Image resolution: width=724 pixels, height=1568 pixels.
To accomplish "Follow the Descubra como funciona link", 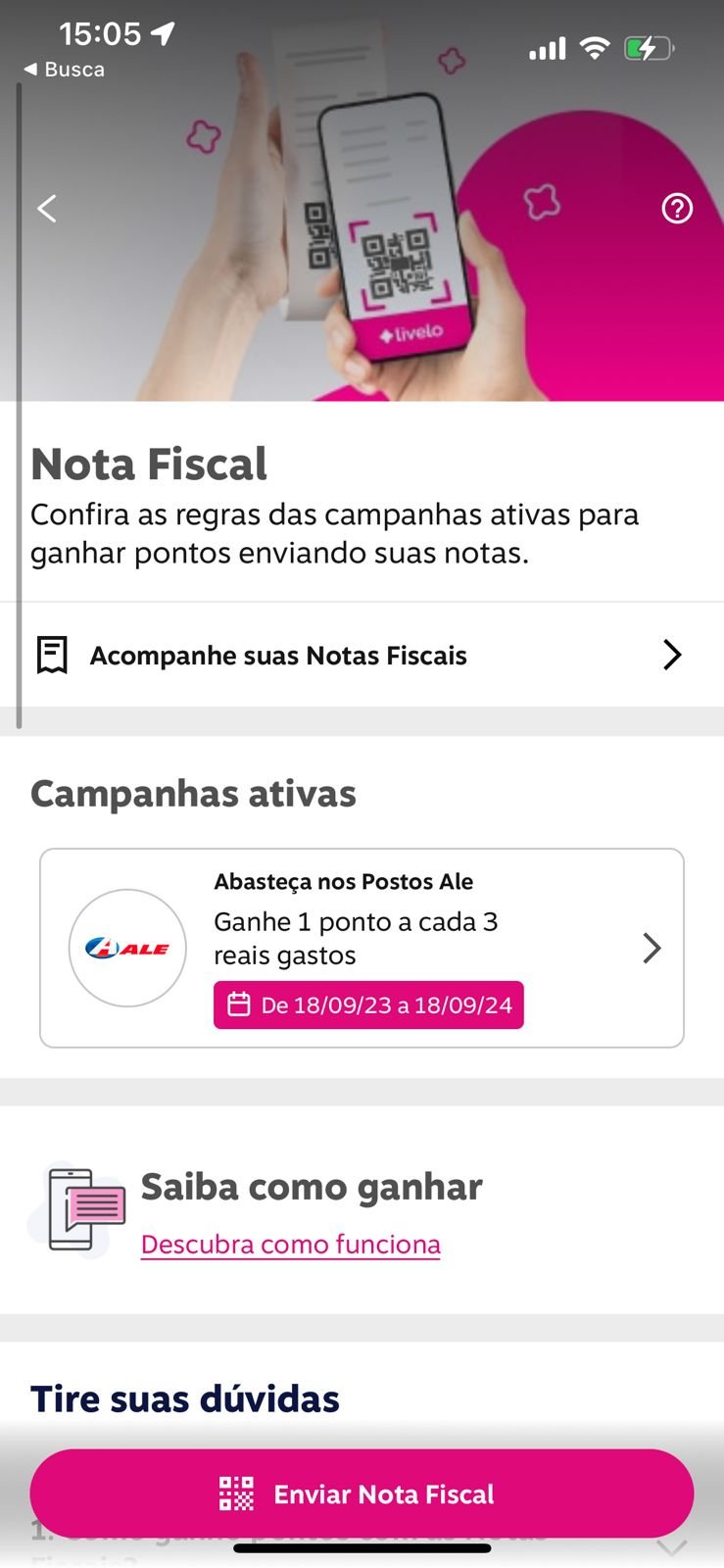I will tap(291, 1245).
